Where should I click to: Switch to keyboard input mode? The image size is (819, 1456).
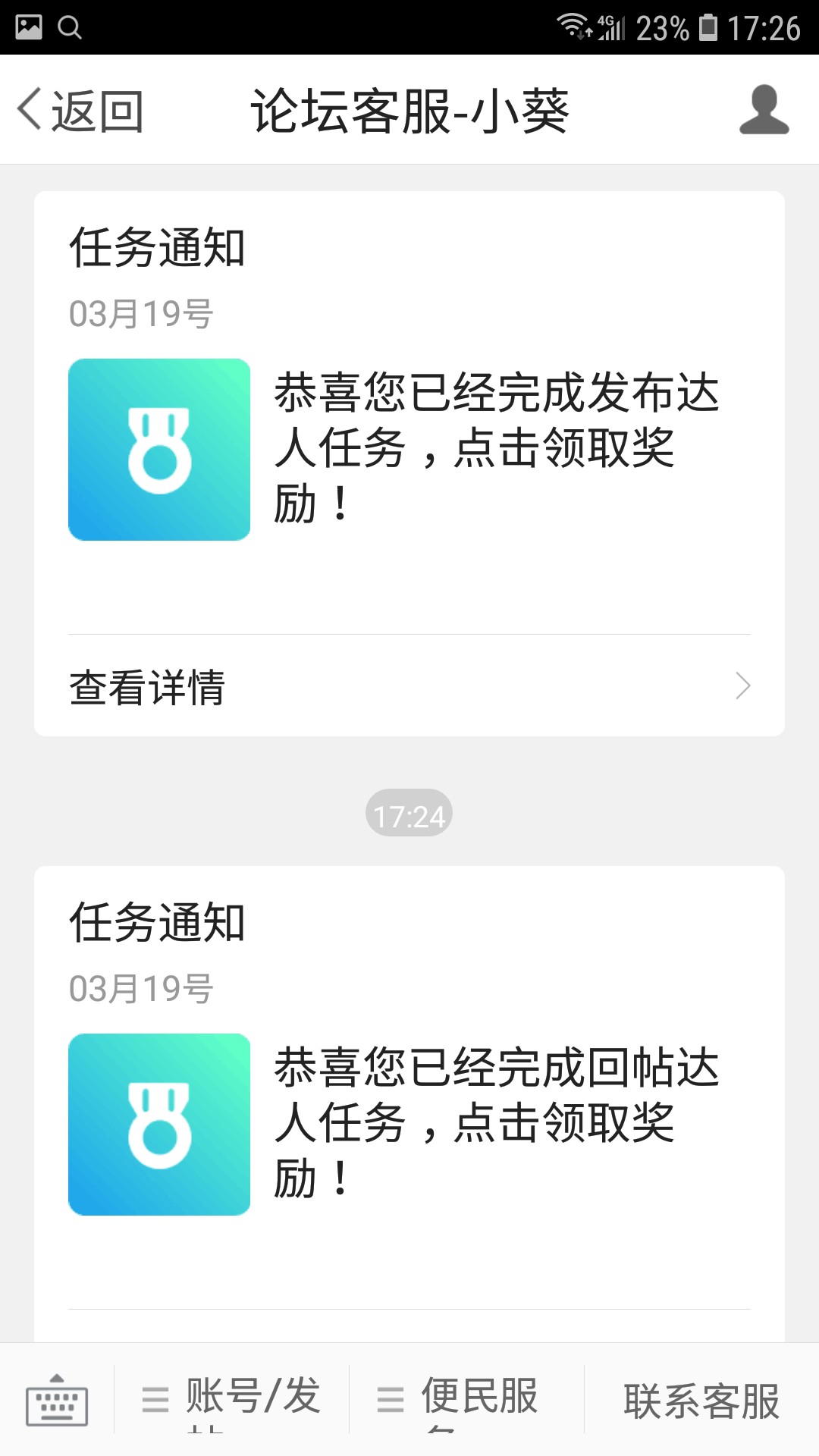[x=57, y=1400]
